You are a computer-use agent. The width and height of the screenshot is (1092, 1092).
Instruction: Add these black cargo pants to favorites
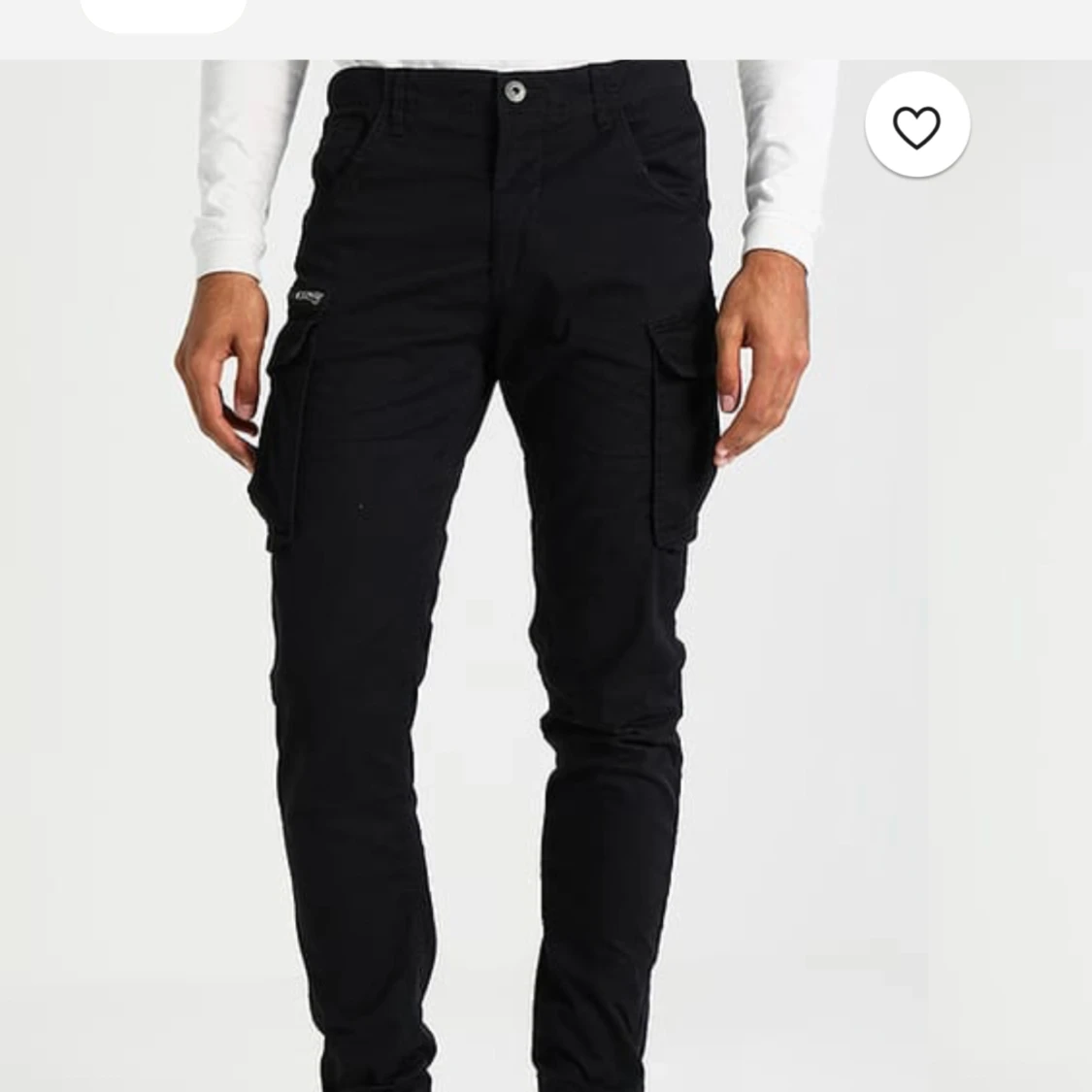click(x=916, y=126)
